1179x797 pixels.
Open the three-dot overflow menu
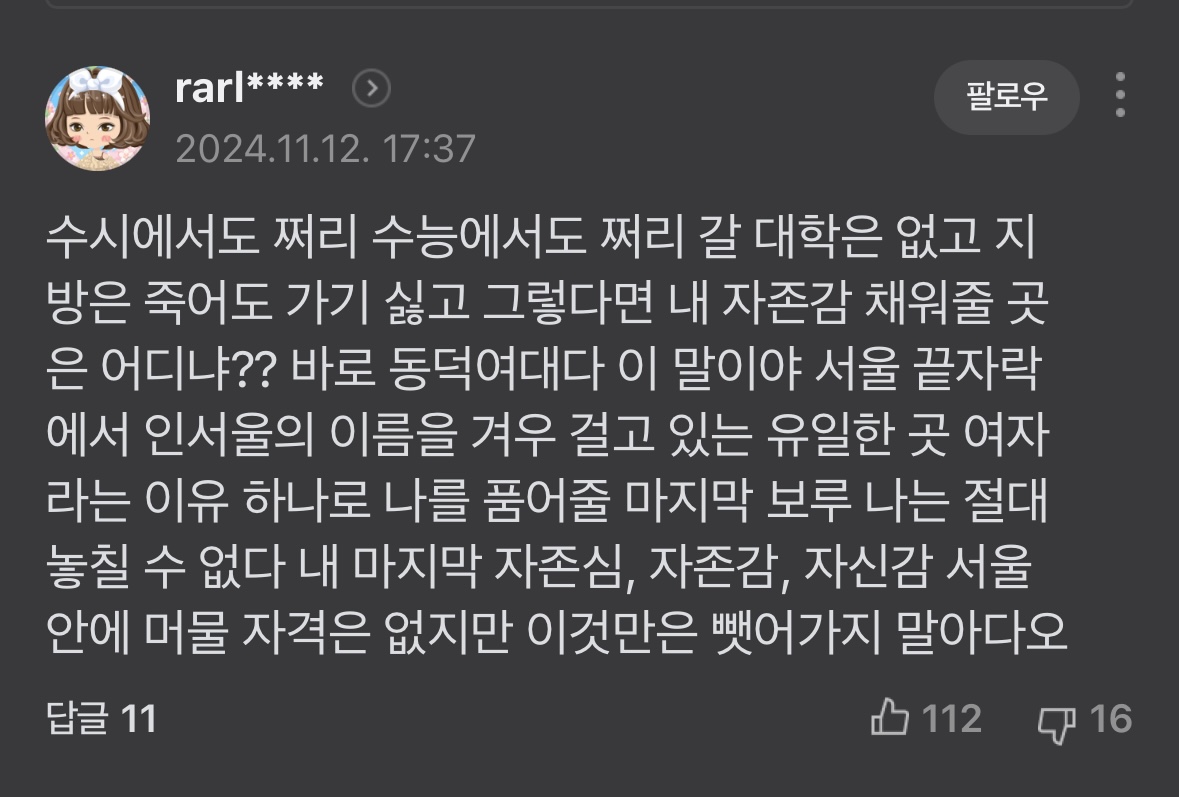click(1120, 95)
